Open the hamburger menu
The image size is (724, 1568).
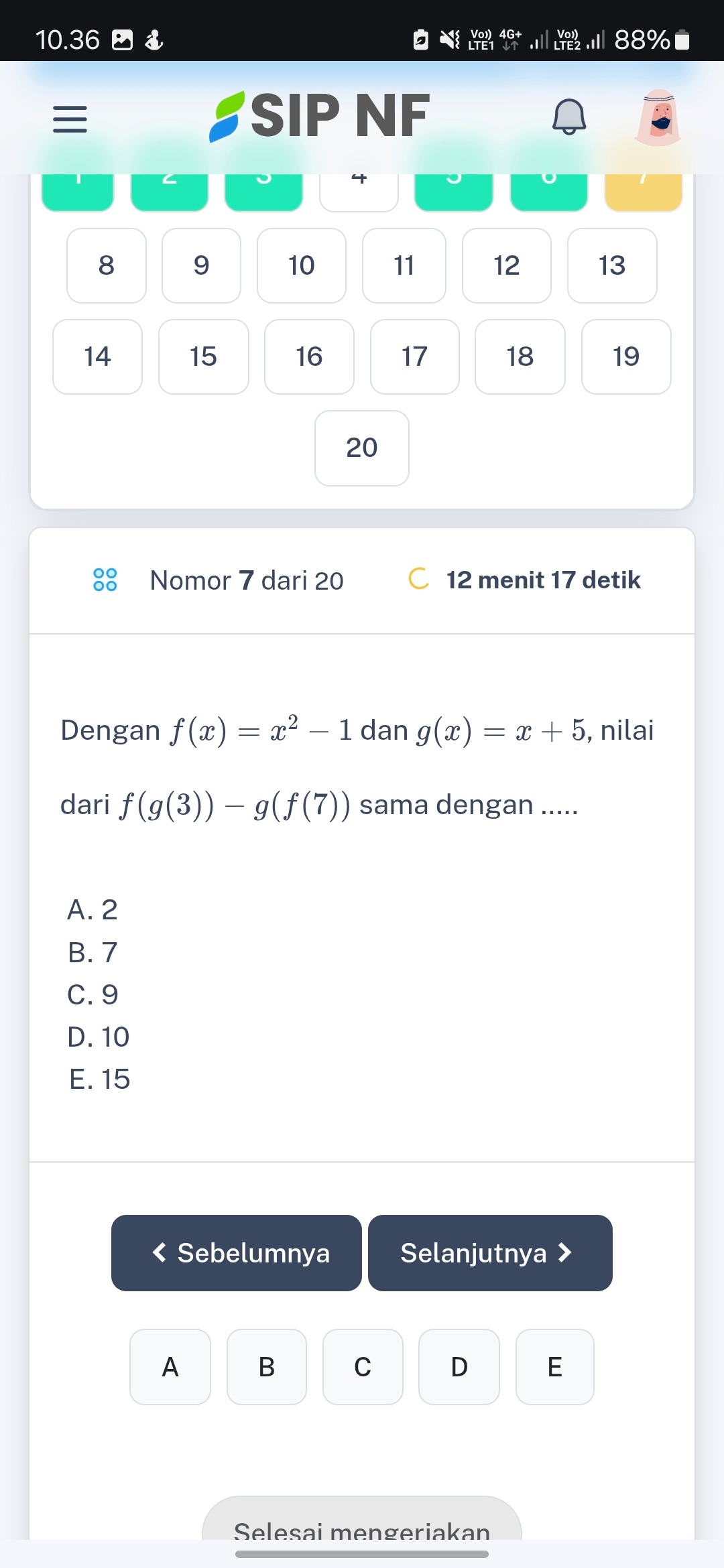point(70,119)
